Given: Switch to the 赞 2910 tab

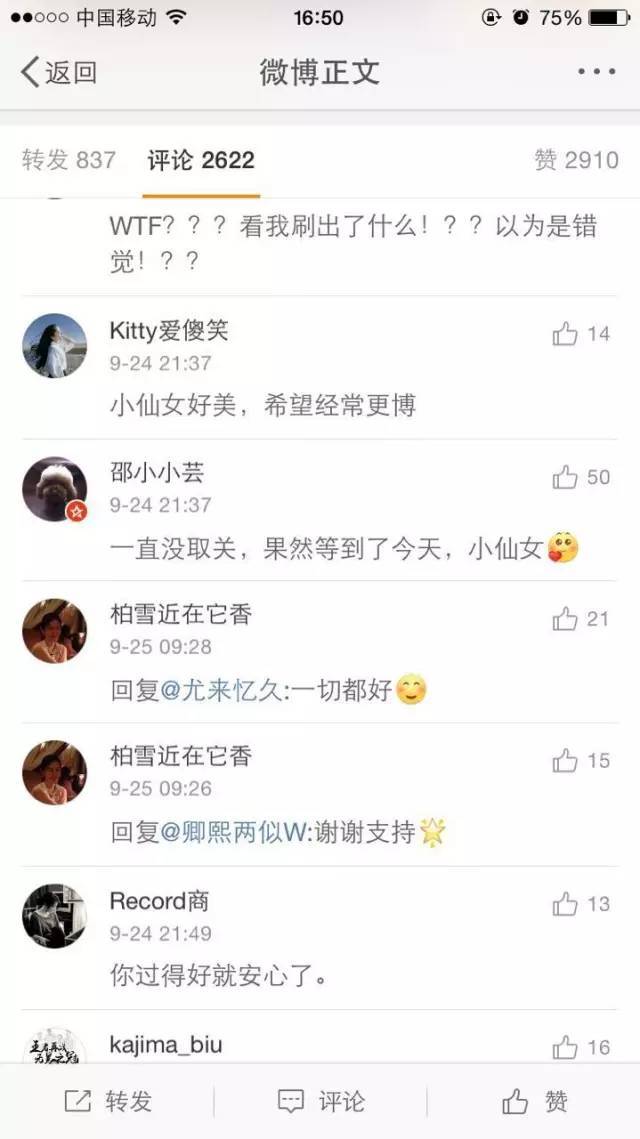Looking at the screenshot, I should tap(576, 160).
